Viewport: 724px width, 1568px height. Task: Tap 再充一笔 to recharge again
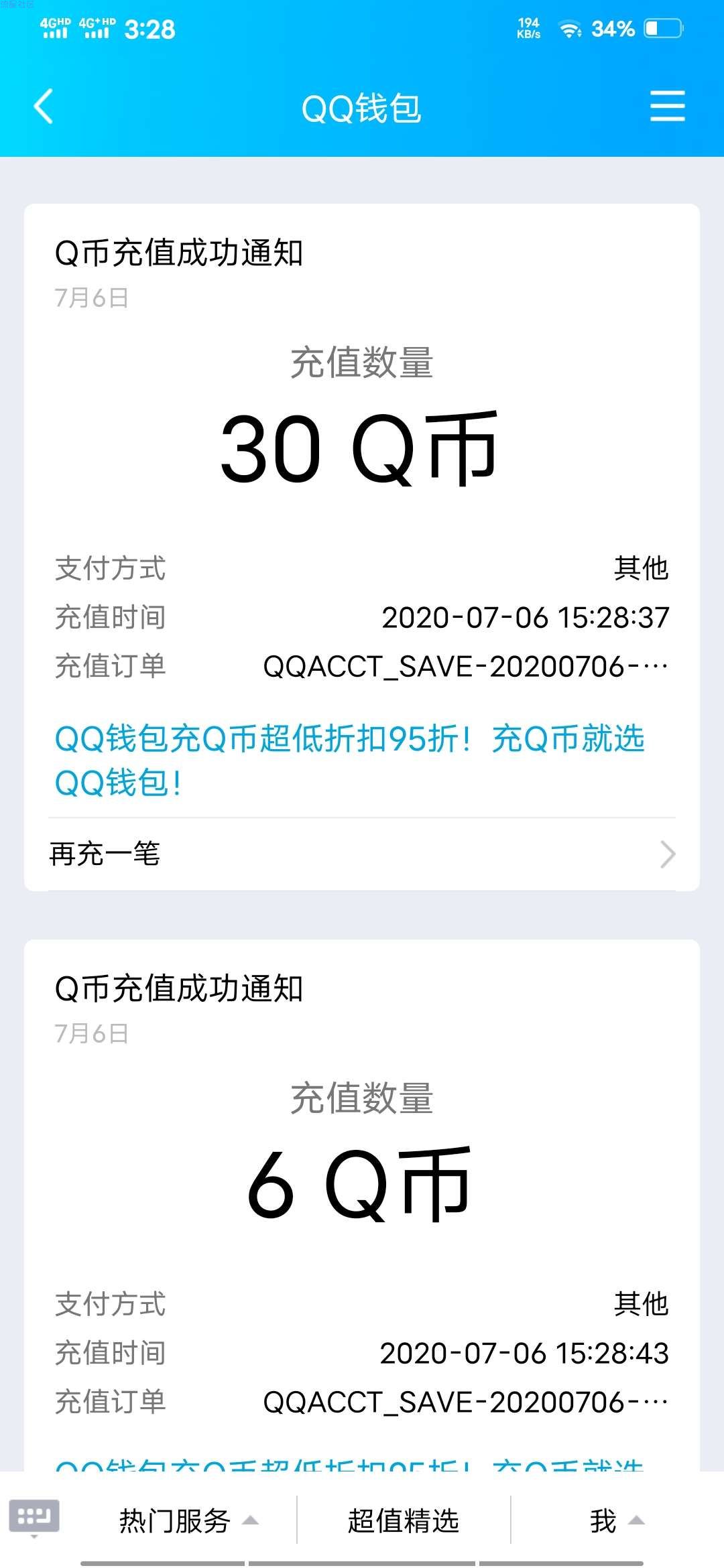[362, 854]
